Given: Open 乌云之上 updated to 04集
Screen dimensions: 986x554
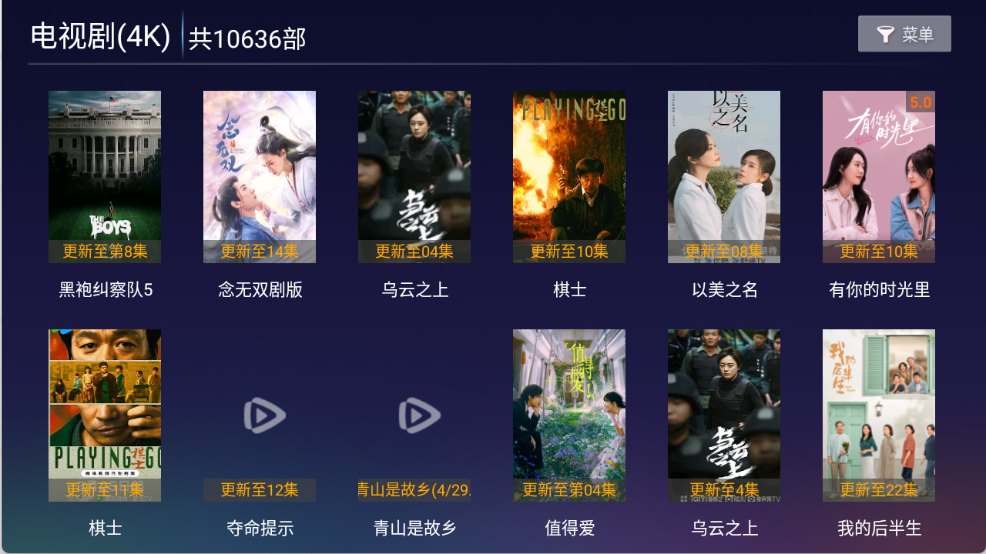Looking at the screenshot, I should (414, 177).
